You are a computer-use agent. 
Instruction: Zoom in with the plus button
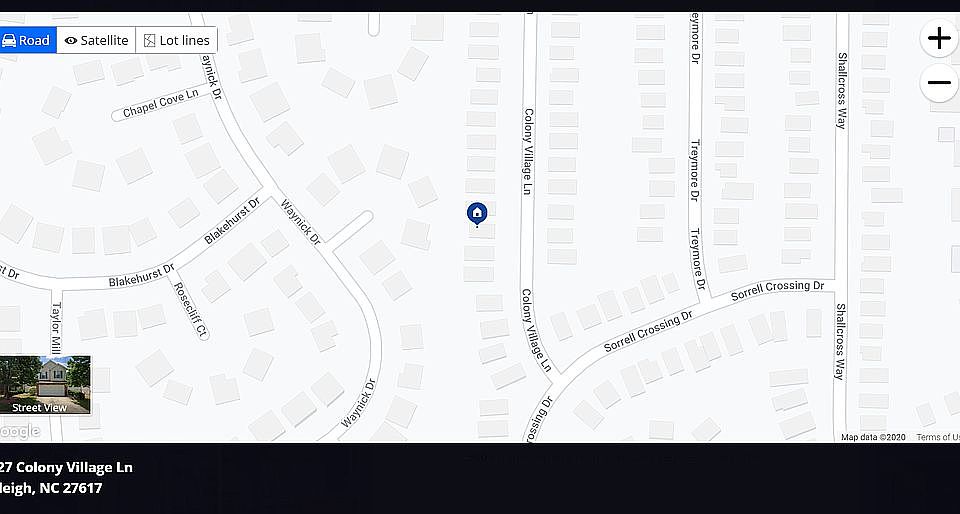pyautogui.click(x=938, y=39)
